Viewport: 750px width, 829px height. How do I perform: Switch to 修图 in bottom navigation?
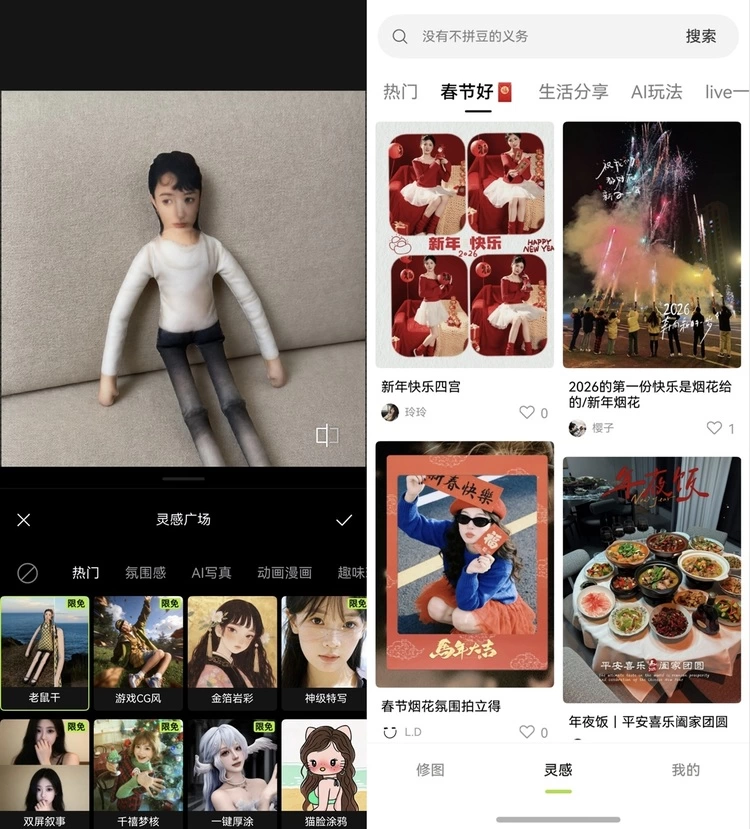[x=434, y=772]
